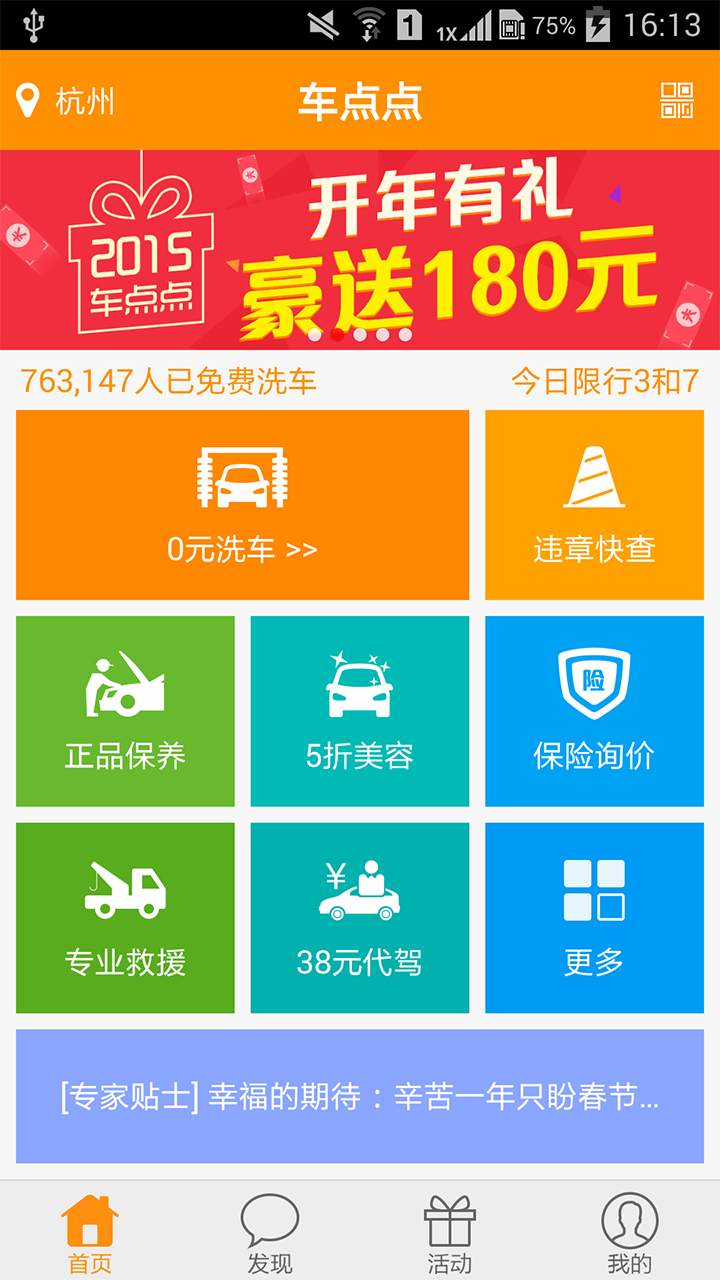Screen dimensions: 720x1280
Task: Select 正品保养 maintenance tile
Action: coord(125,711)
